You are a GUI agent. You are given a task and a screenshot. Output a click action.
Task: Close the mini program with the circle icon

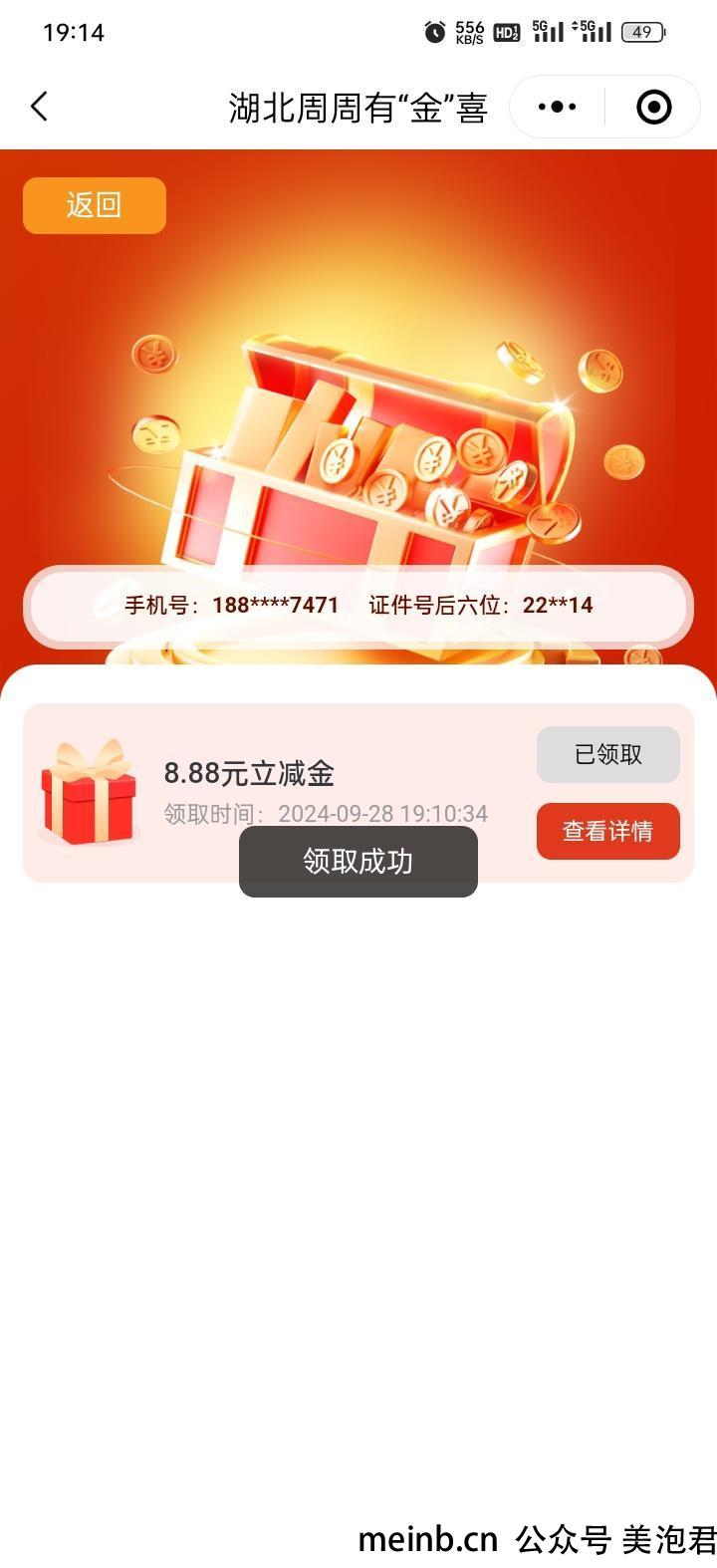(653, 107)
